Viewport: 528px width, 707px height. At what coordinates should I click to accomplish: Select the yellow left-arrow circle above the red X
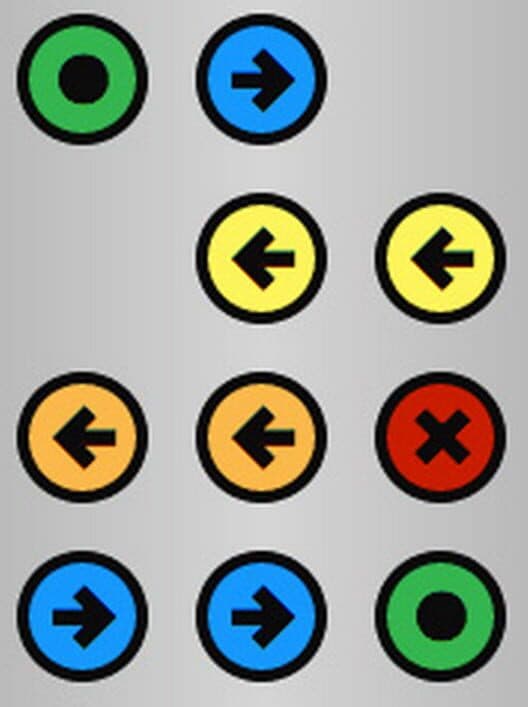point(441,258)
